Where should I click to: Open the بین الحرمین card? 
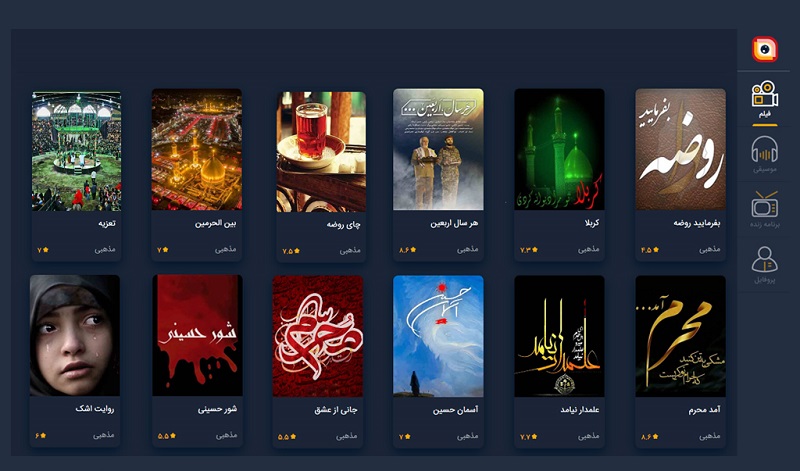click(196, 150)
